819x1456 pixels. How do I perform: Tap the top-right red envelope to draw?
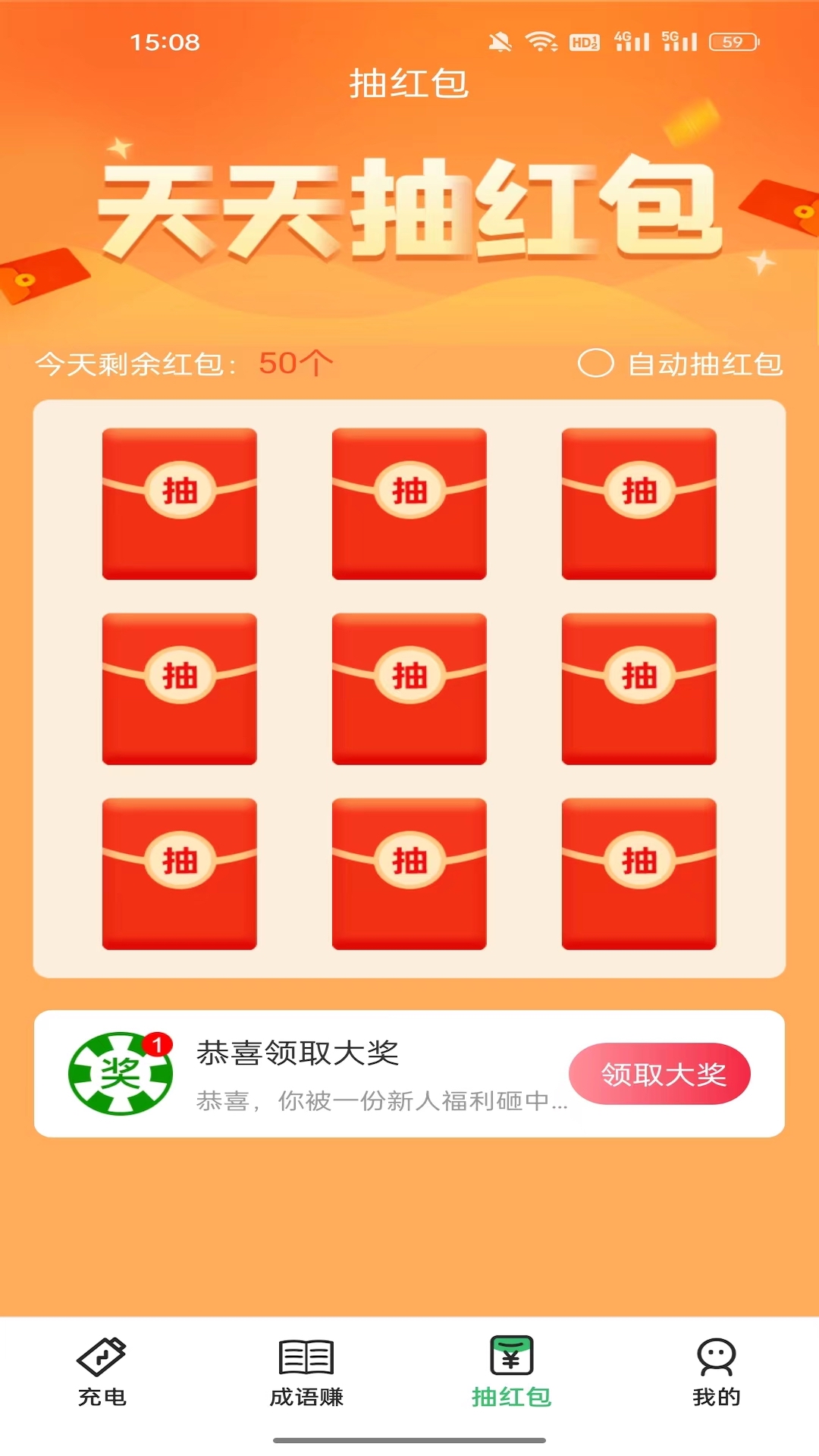click(639, 502)
